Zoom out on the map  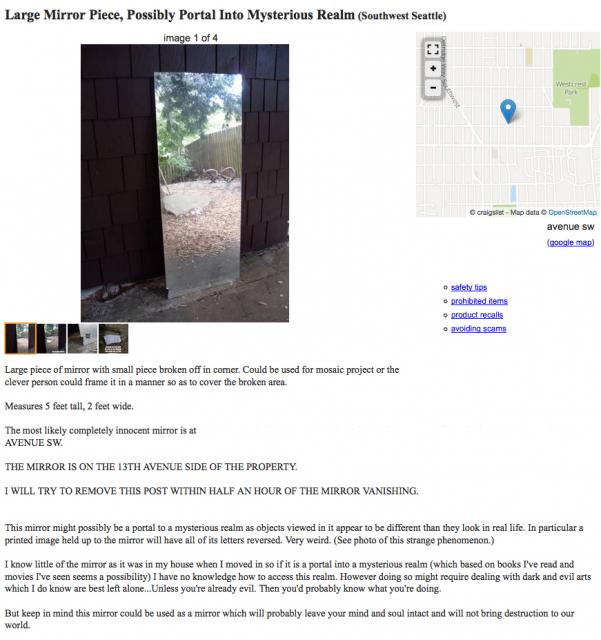pos(432,87)
